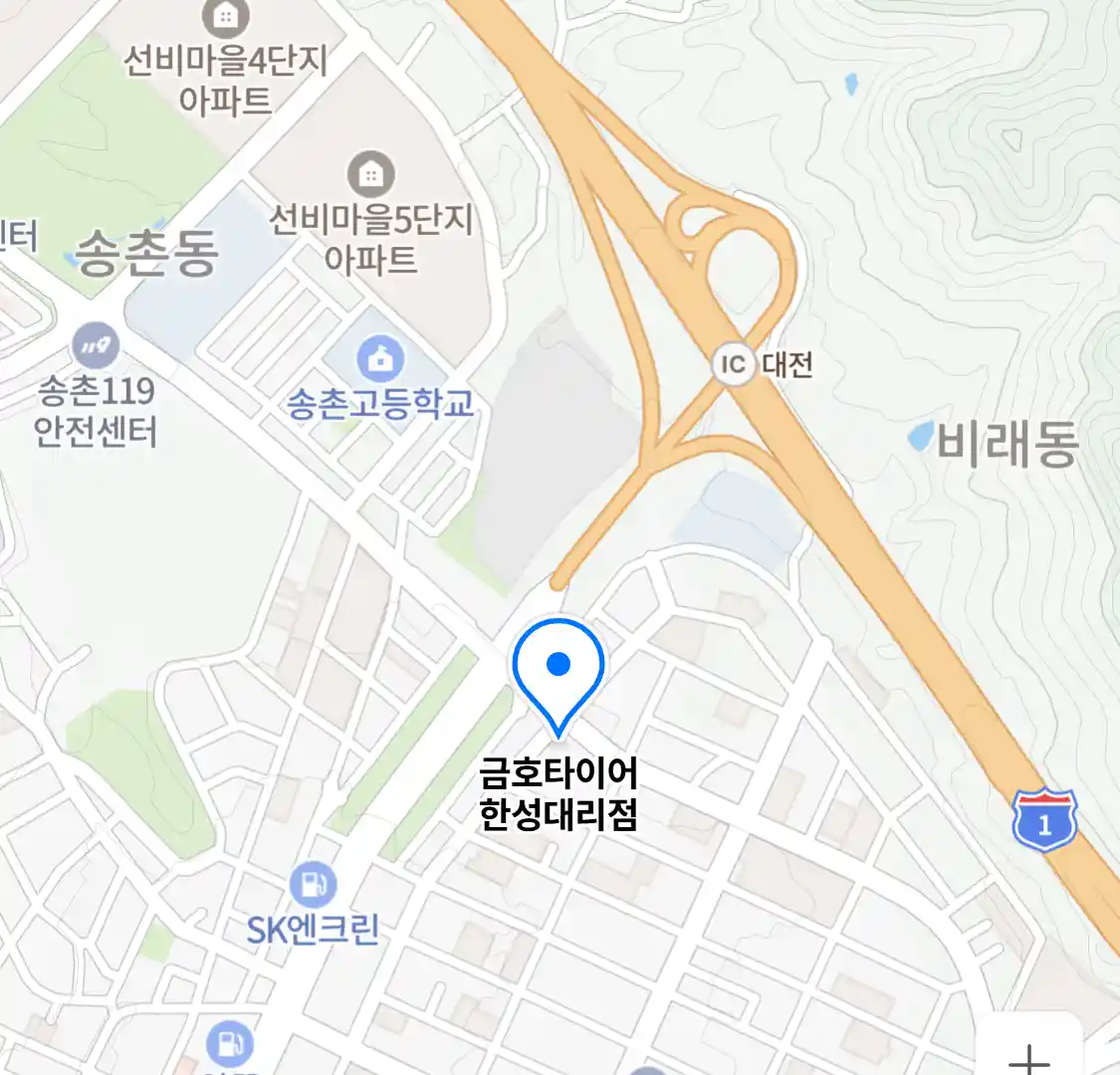Open the 송촌고등학교 school marker
1120x1075 pixels.
point(380,358)
